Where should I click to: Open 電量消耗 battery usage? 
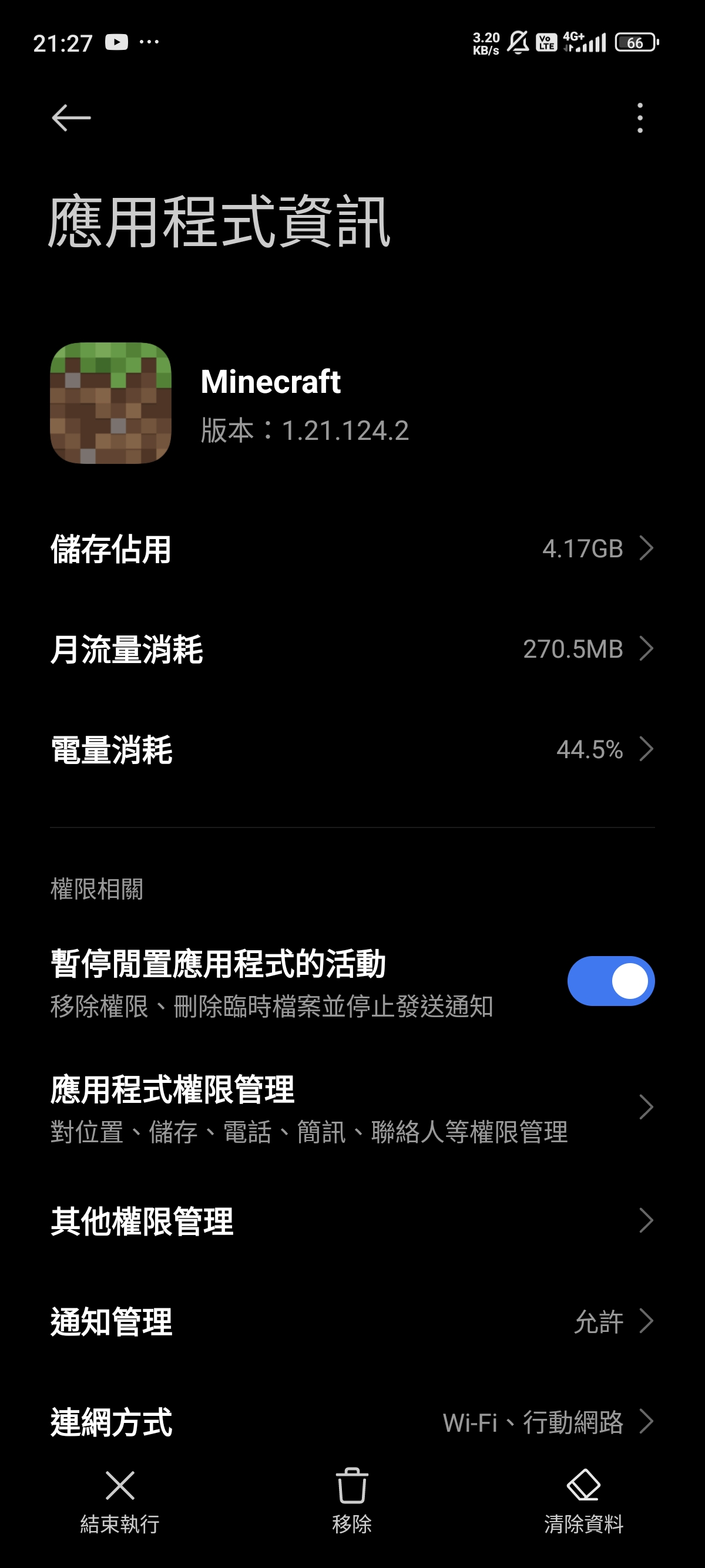(352, 749)
